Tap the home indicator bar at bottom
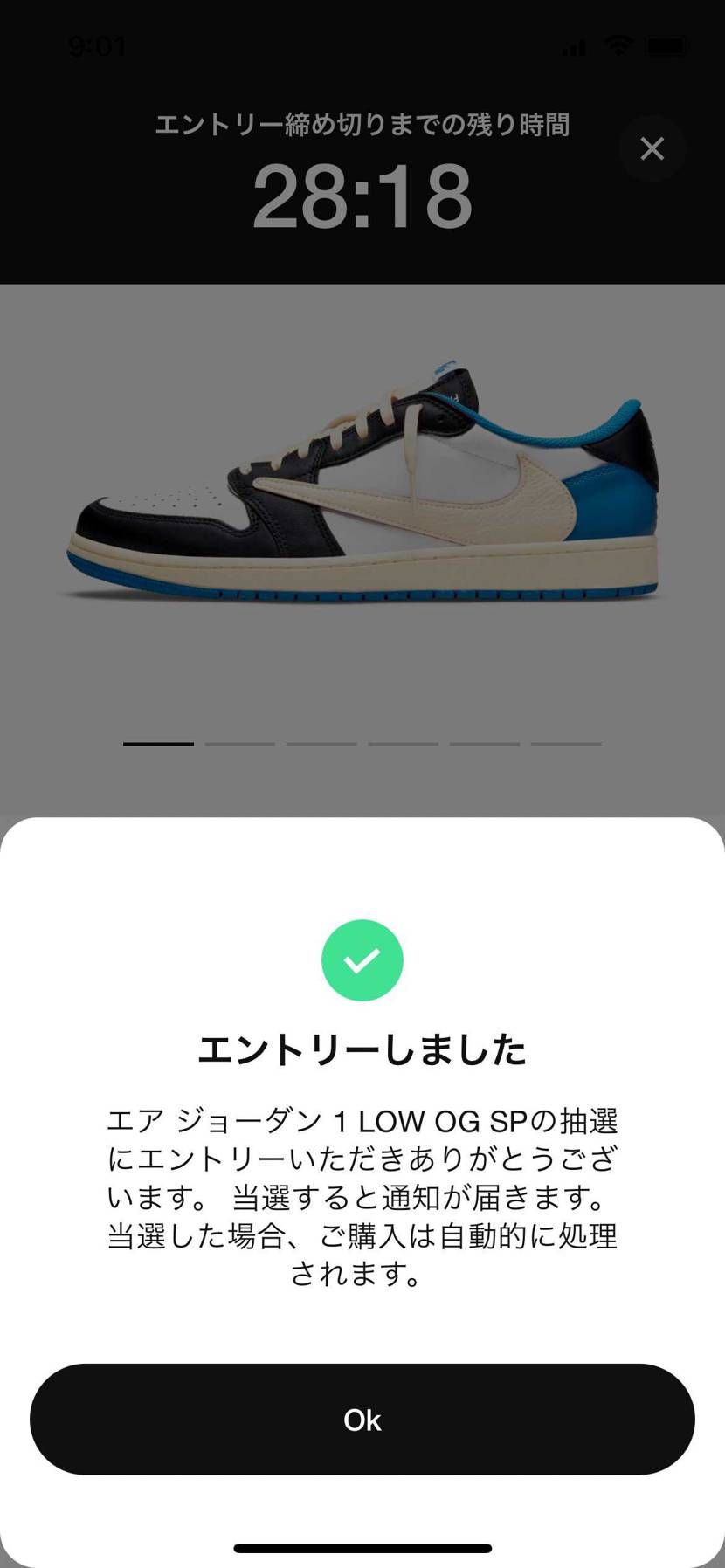Viewport: 725px width, 1568px height. point(362,1545)
